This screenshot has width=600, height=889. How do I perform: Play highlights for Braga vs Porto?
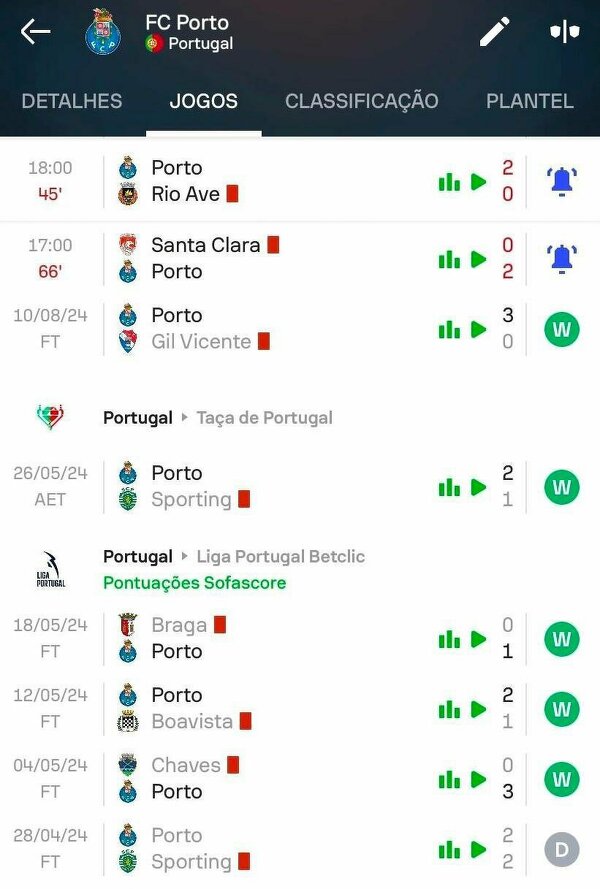(479, 639)
